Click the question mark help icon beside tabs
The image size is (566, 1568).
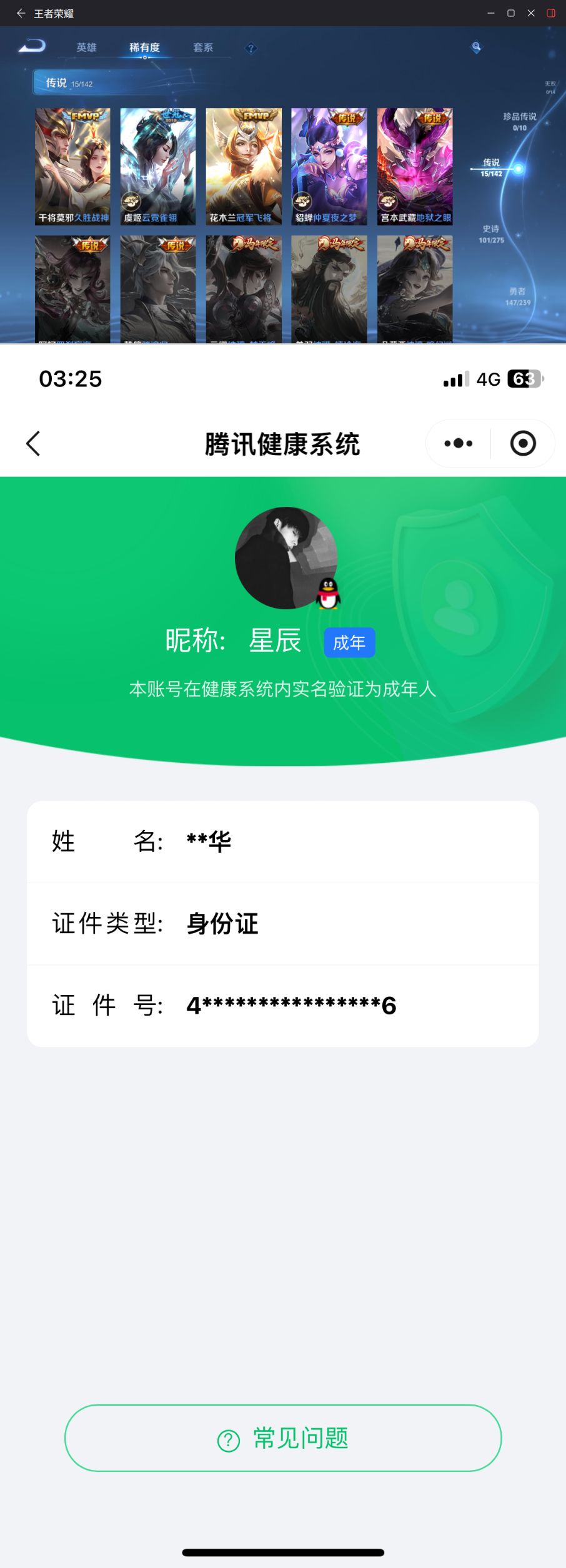pos(249,47)
